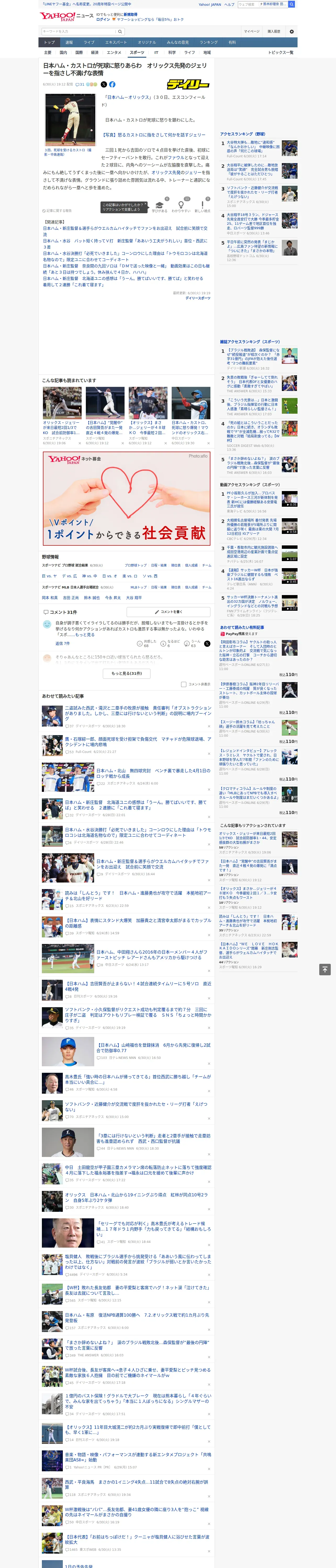Switch to the エンタメ category tab
Viewport: 336px width, 1568px height.
(114, 52)
